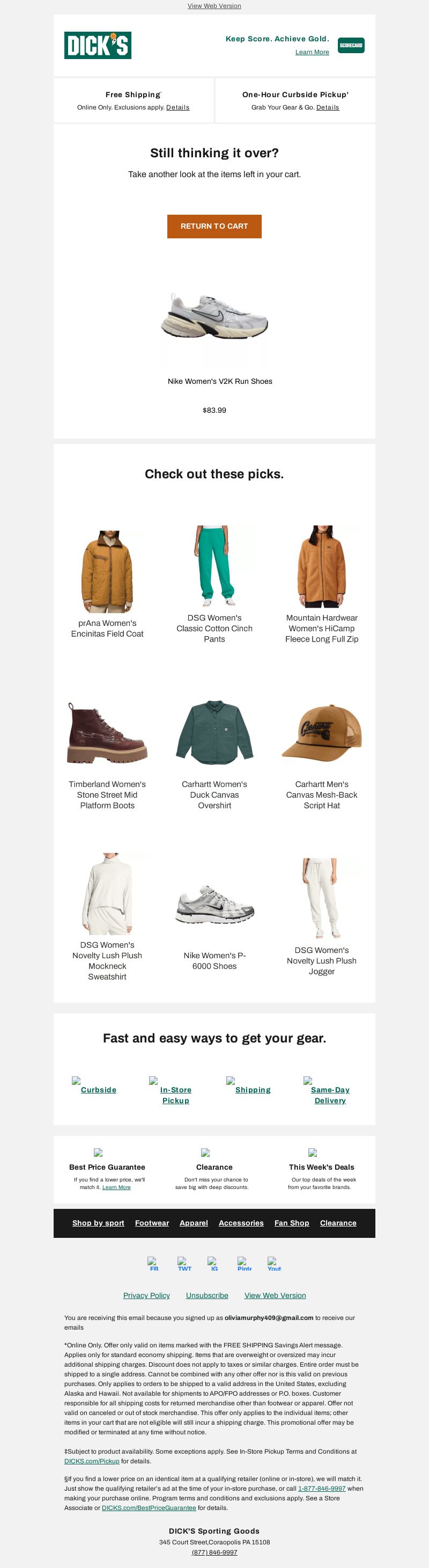Open the Privacy Policy link
This screenshot has height=1568, width=429.
(x=146, y=1295)
